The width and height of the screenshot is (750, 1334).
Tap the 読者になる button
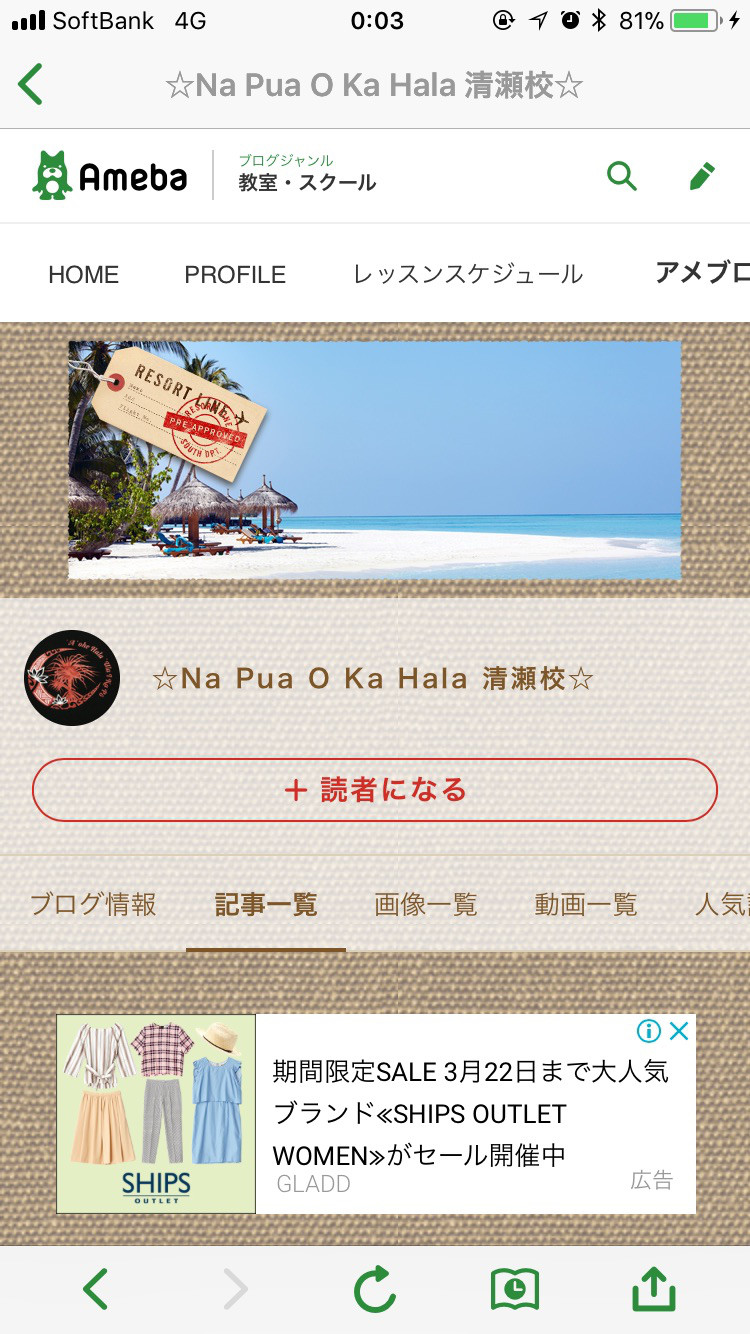[375, 790]
